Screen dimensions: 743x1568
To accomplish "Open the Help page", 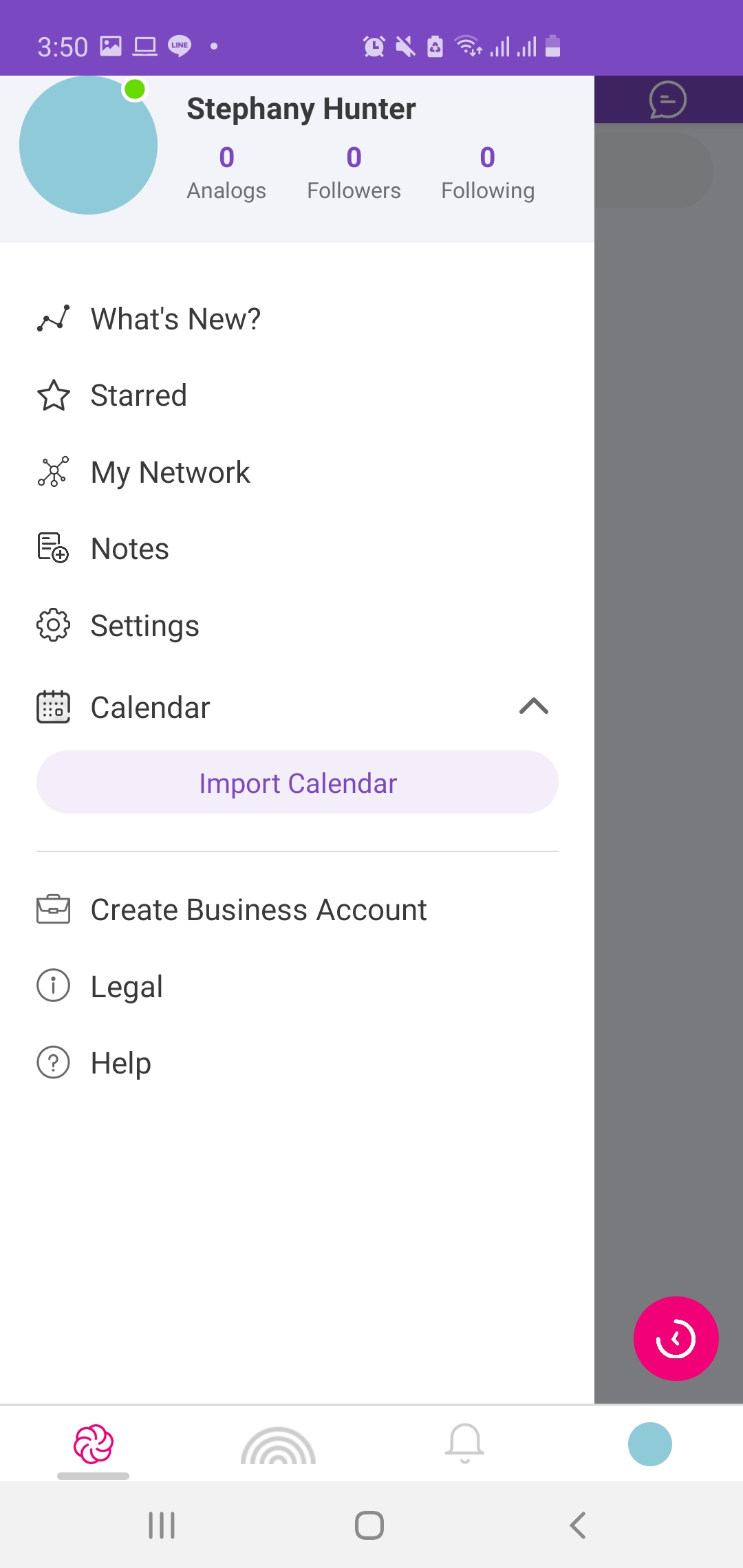I will click(x=297, y=1063).
